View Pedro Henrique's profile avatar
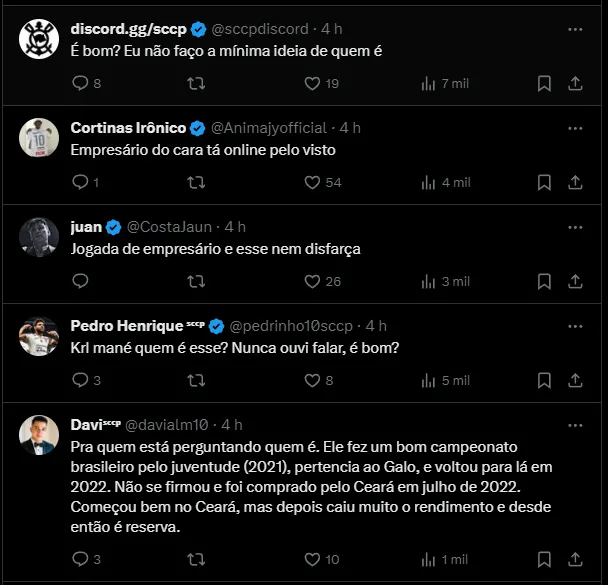608x585 pixels. tap(39, 335)
